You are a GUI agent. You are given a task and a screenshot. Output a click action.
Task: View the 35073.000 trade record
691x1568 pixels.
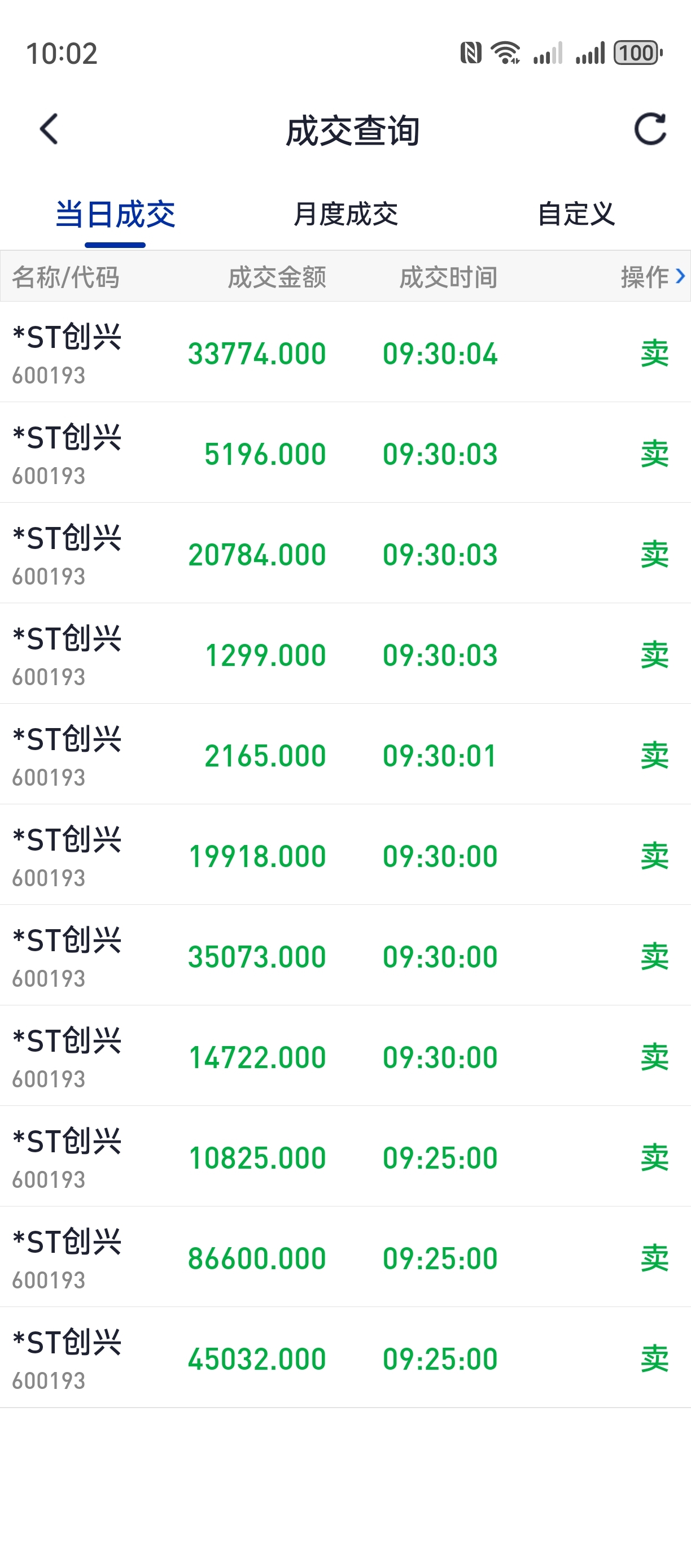click(x=345, y=955)
